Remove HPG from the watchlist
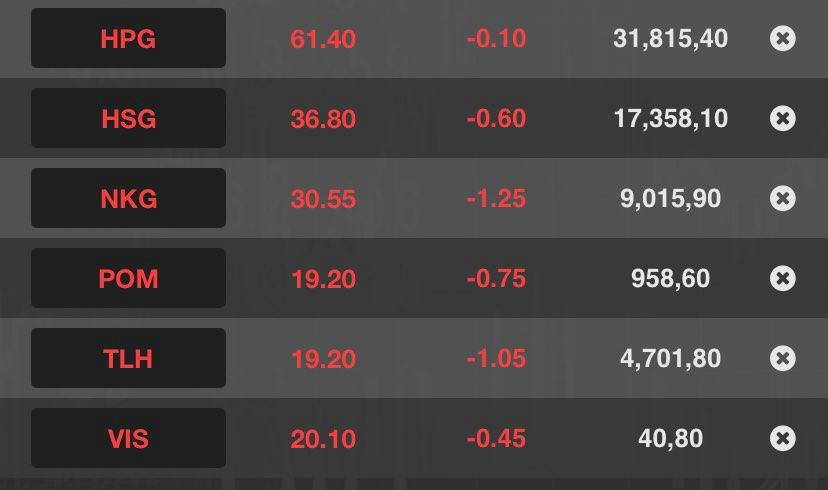Viewport: 828px width, 490px height. (x=783, y=39)
